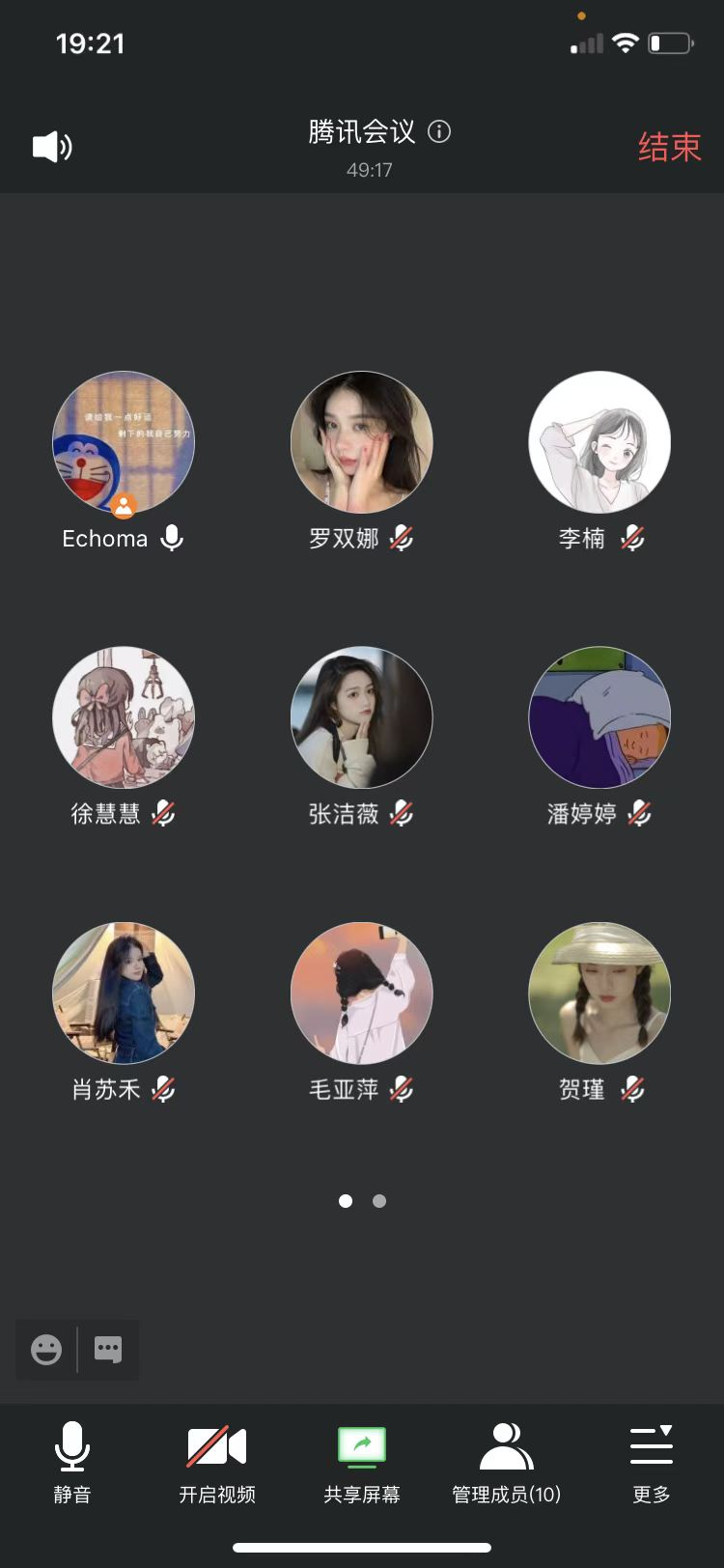View 潘婷婷's participant tile
Image resolution: width=724 pixels, height=1568 pixels.
(x=599, y=718)
